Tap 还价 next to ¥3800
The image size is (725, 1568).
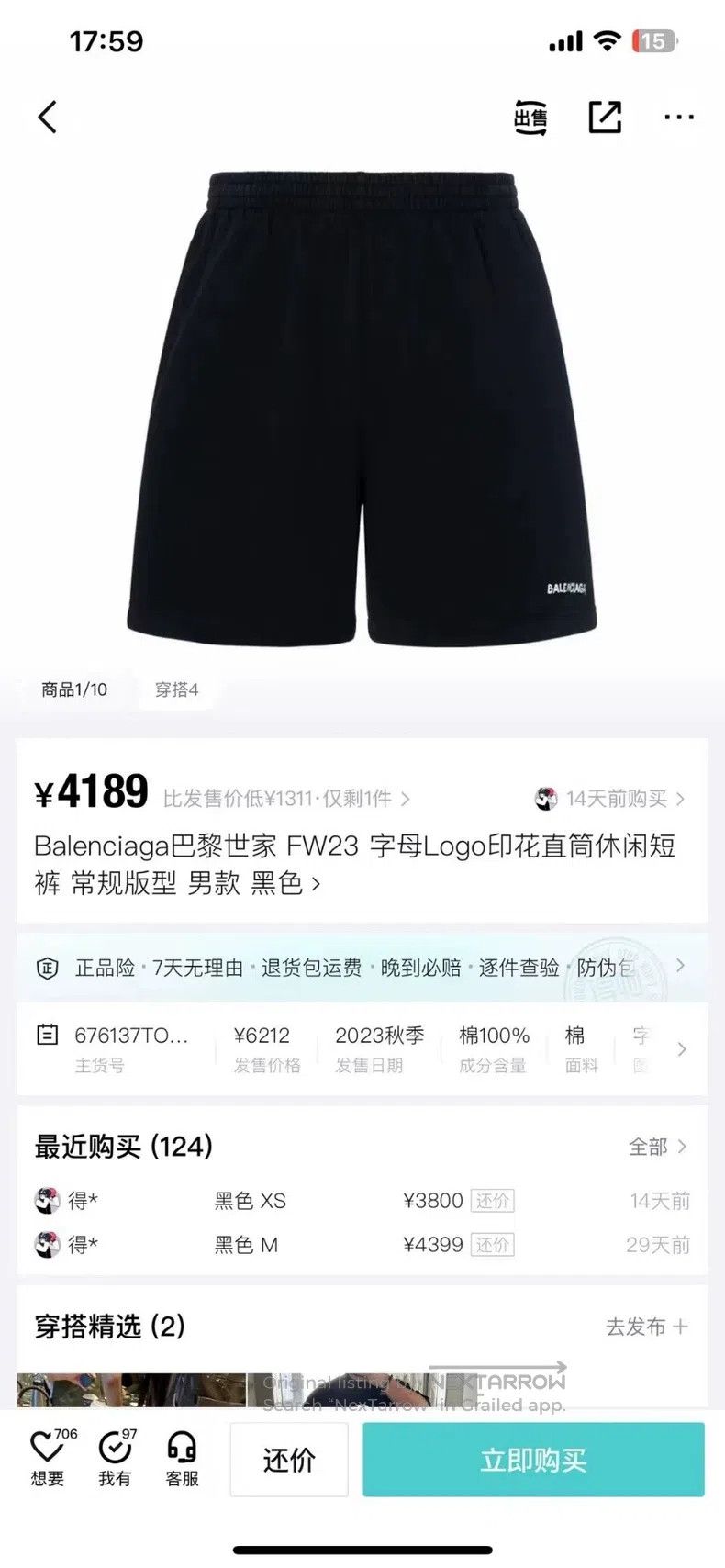tap(493, 1201)
